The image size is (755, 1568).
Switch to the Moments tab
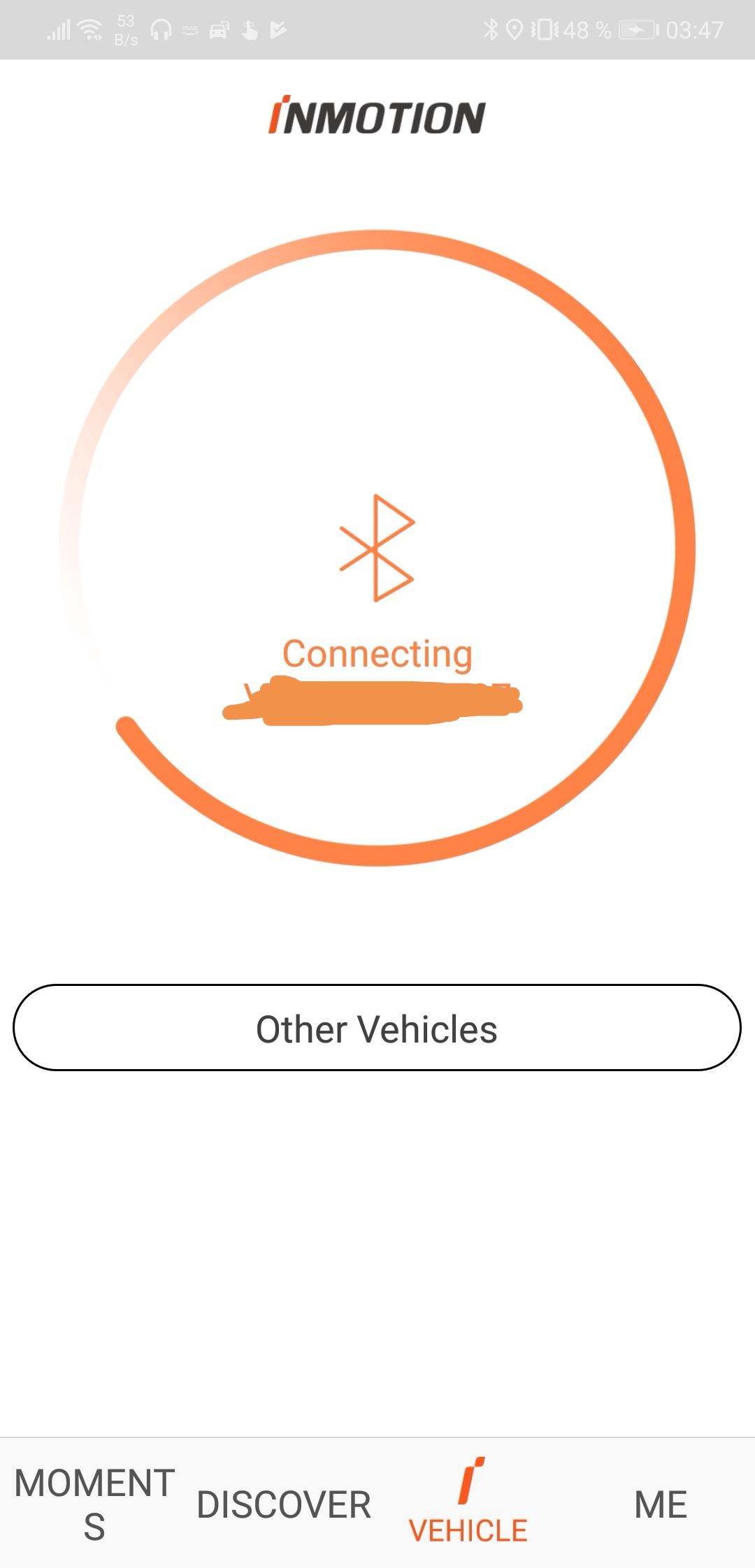point(94,1504)
